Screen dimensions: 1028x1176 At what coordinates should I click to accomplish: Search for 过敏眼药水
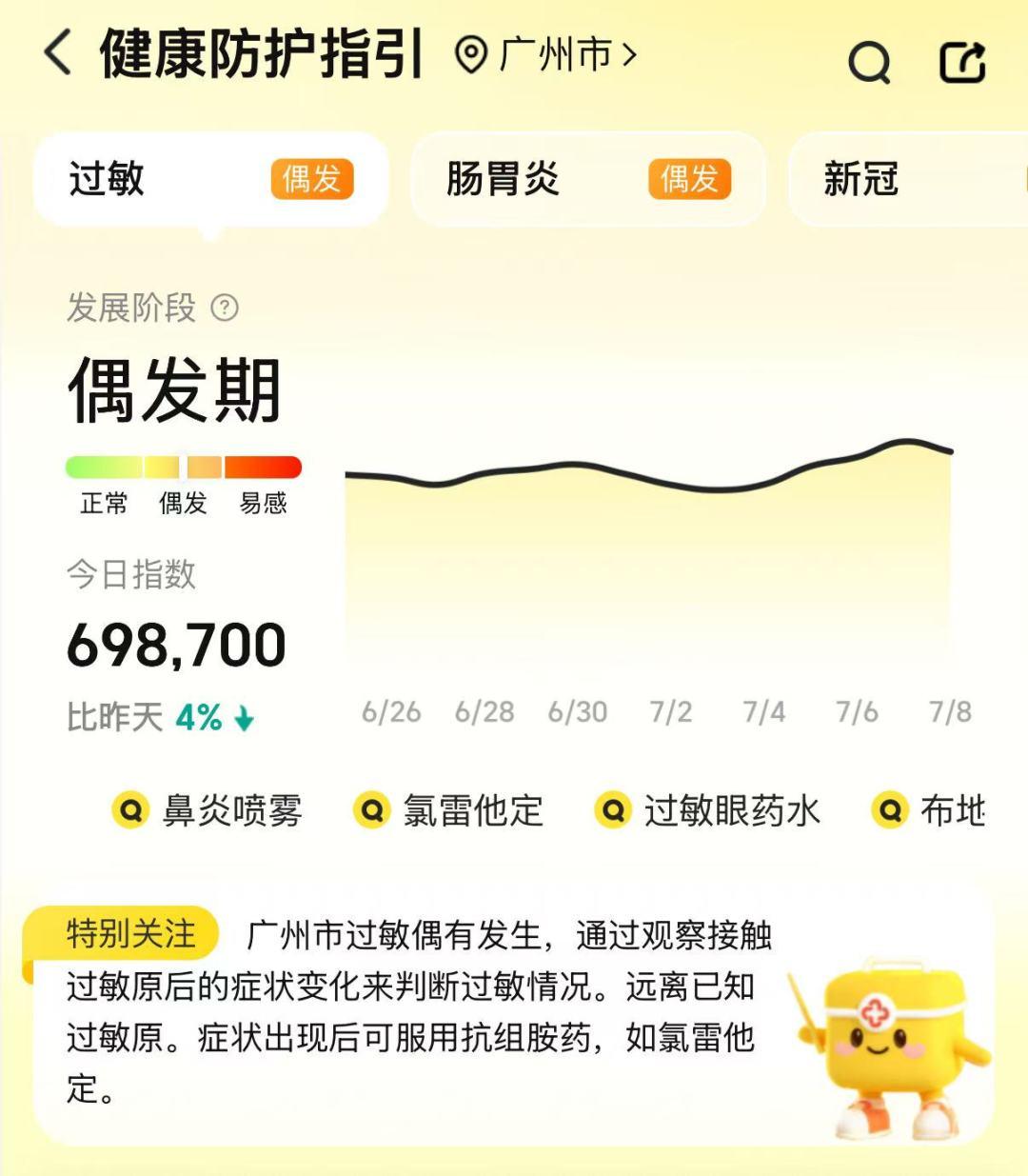[707, 811]
